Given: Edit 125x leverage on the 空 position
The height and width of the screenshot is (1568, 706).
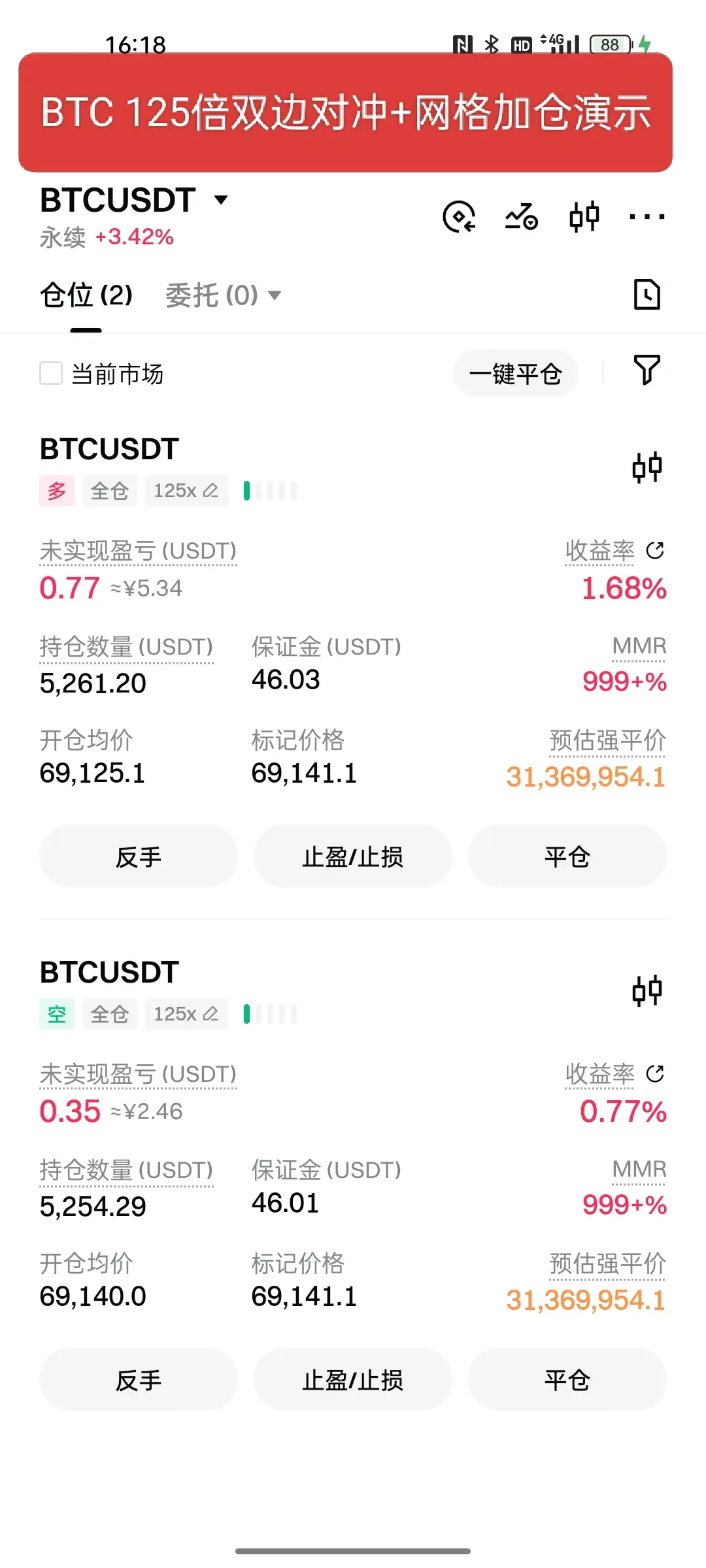Looking at the screenshot, I should (186, 1014).
